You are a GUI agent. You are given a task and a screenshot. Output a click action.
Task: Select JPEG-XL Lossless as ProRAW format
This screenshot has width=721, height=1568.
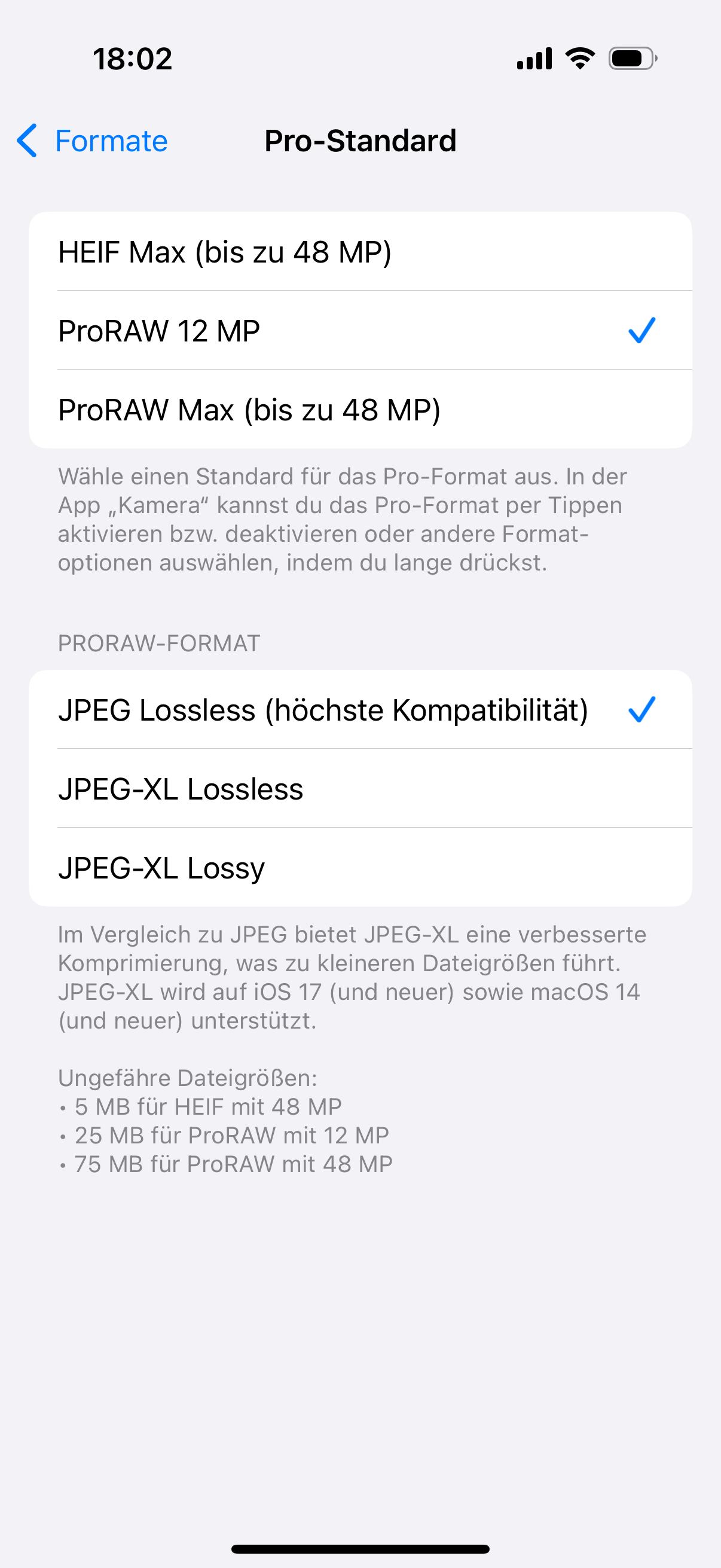(x=181, y=788)
